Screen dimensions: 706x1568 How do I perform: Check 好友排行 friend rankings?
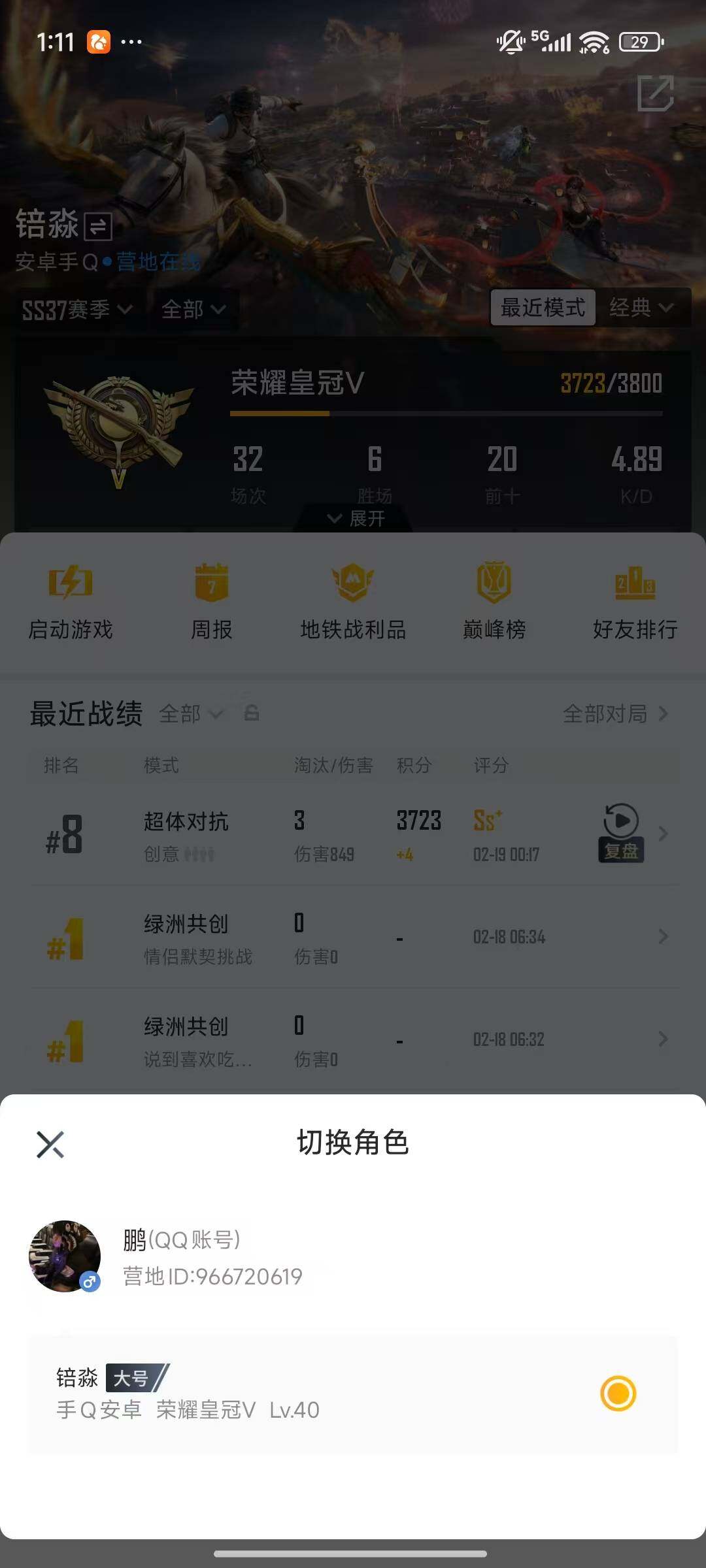(635, 601)
